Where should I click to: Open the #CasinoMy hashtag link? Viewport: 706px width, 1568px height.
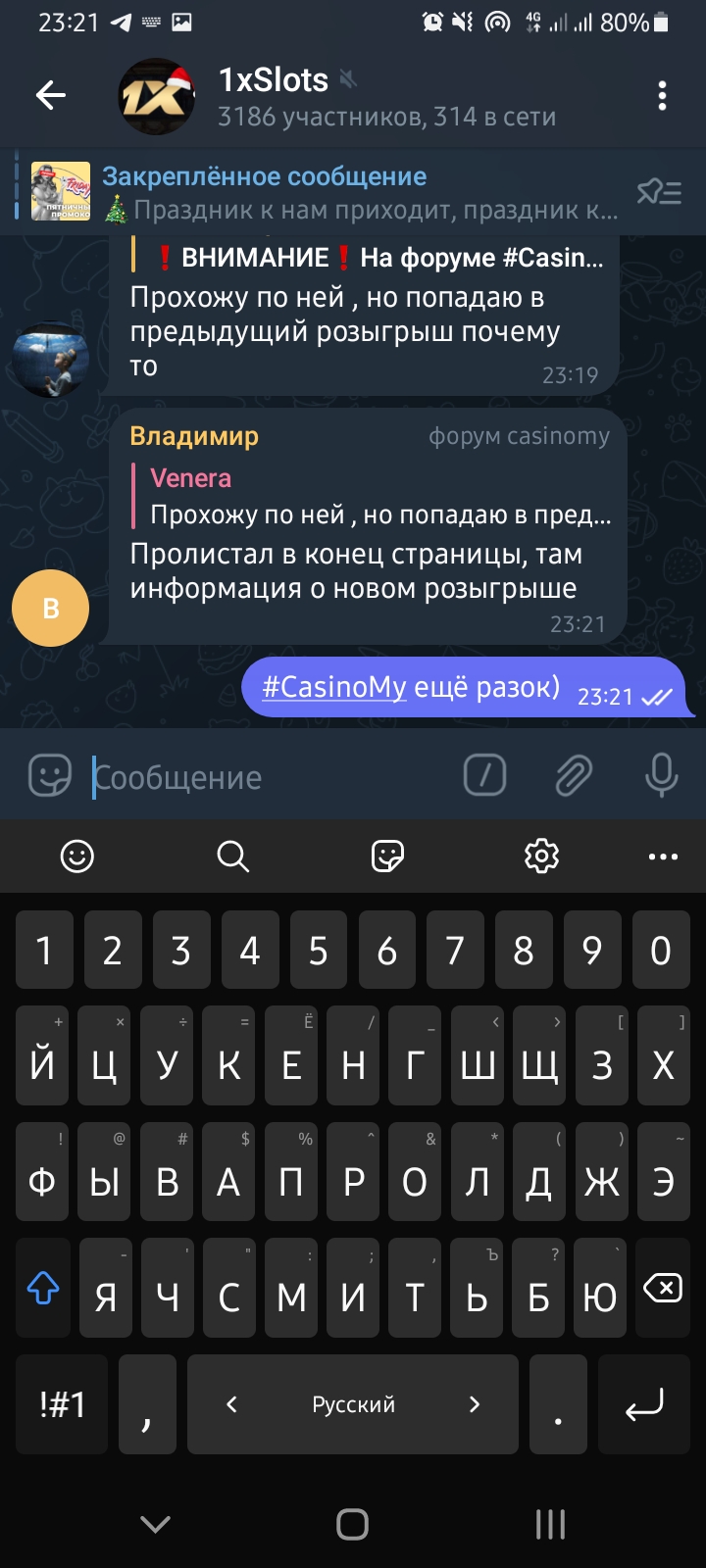[x=333, y=688]
